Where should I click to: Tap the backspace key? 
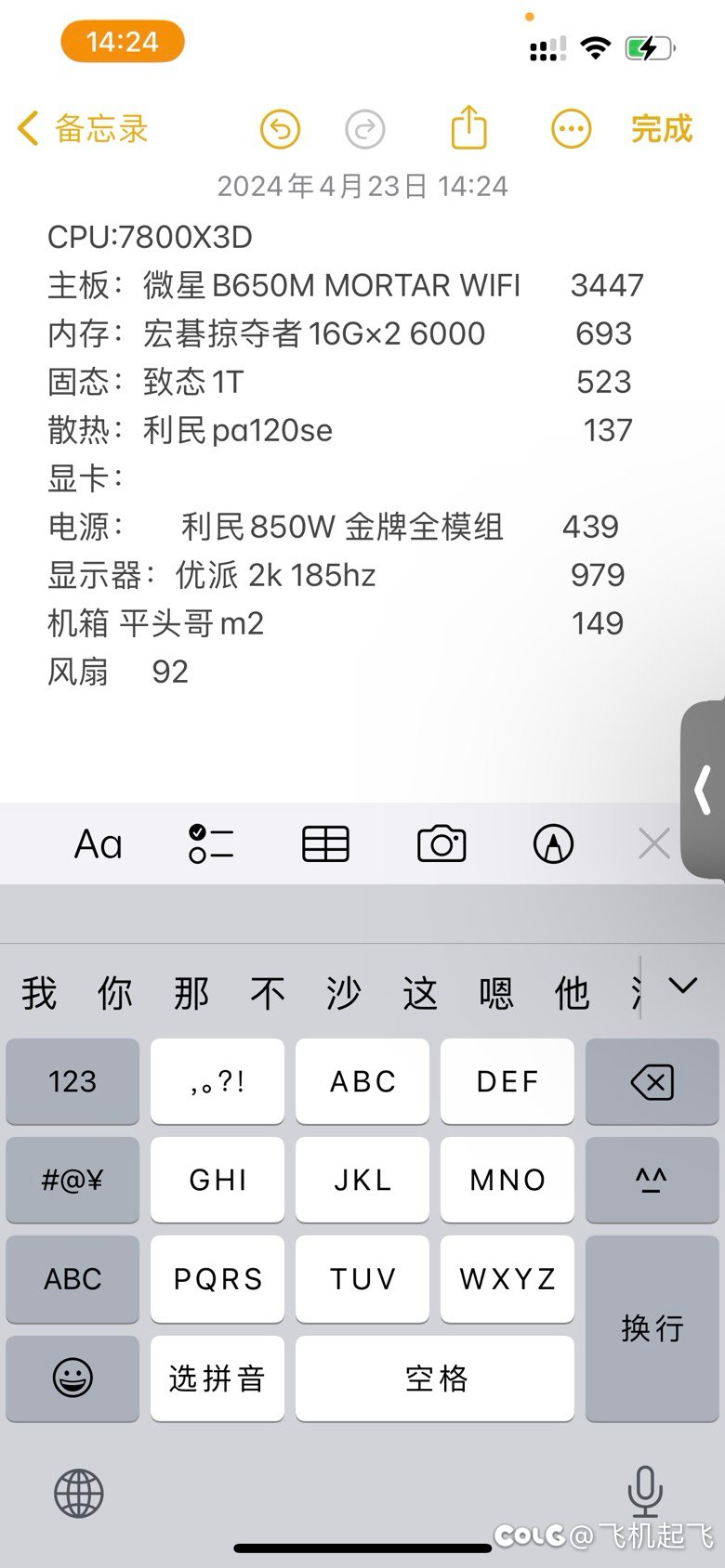(652, 1082)
